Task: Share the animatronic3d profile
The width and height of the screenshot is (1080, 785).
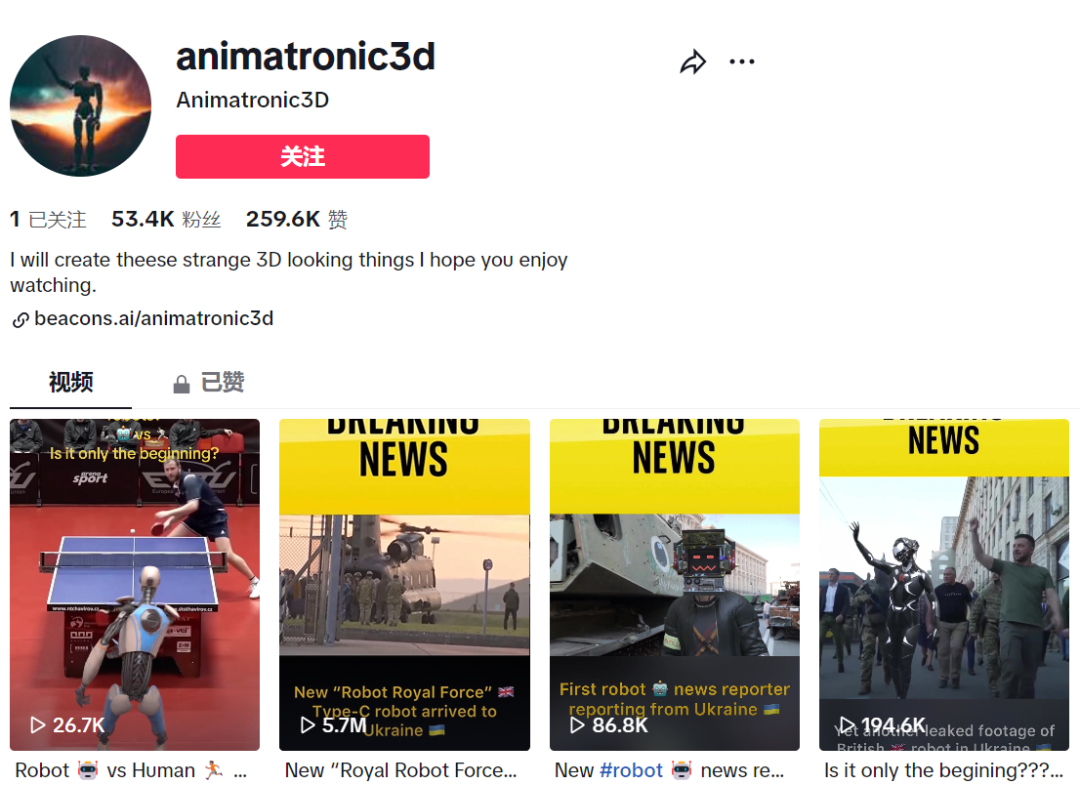Action: (x=693, y=63)
